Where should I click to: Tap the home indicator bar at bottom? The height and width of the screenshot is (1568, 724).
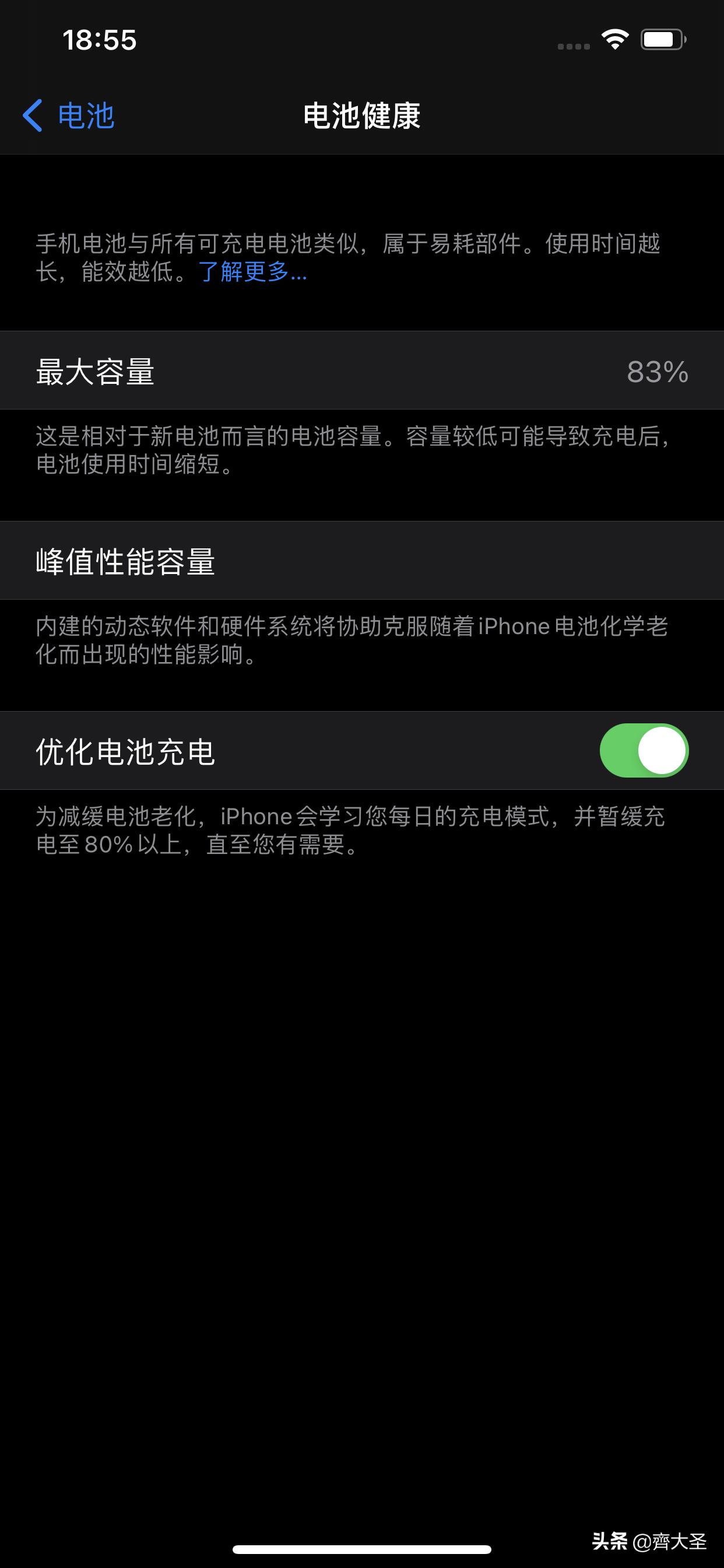coord(362,1549)
